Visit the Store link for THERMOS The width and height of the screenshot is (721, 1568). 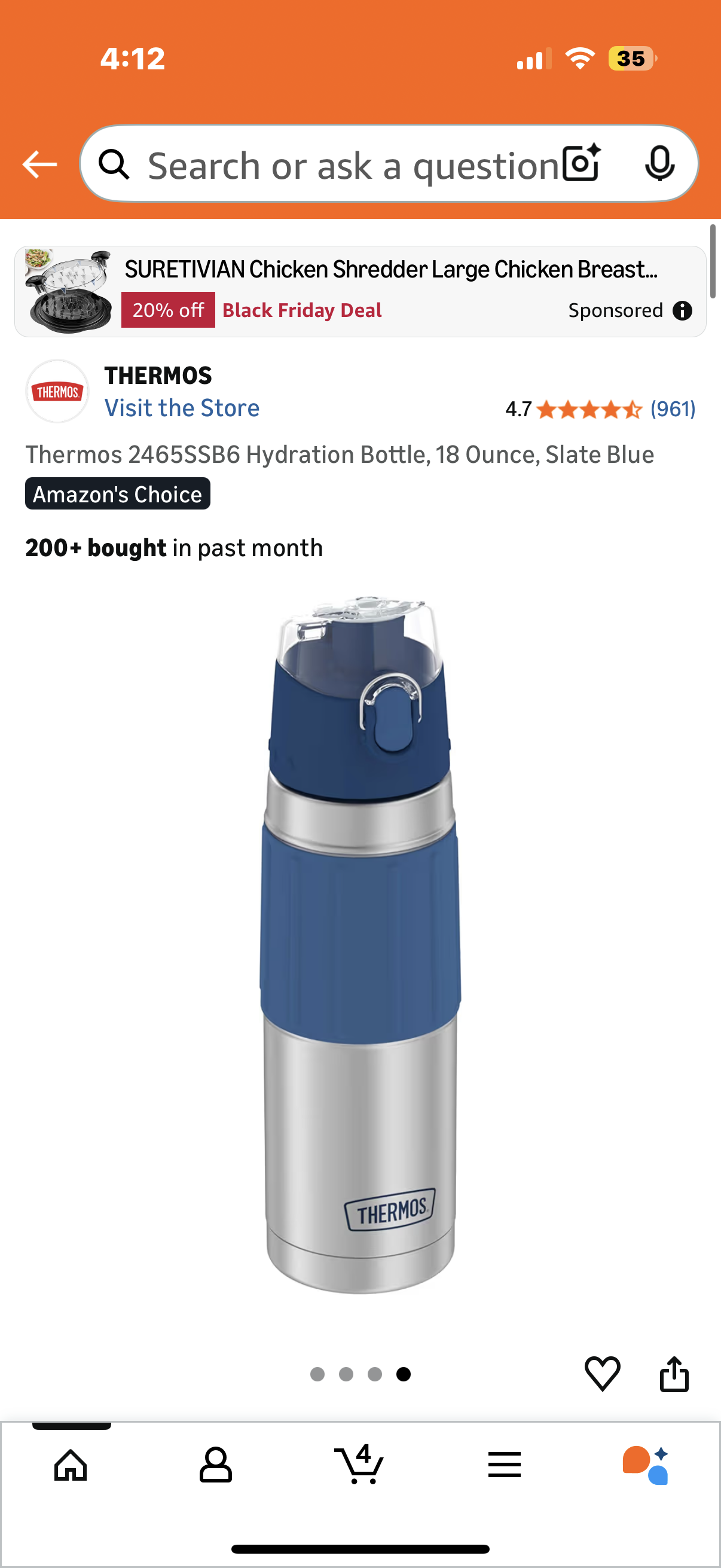(182, 408)
